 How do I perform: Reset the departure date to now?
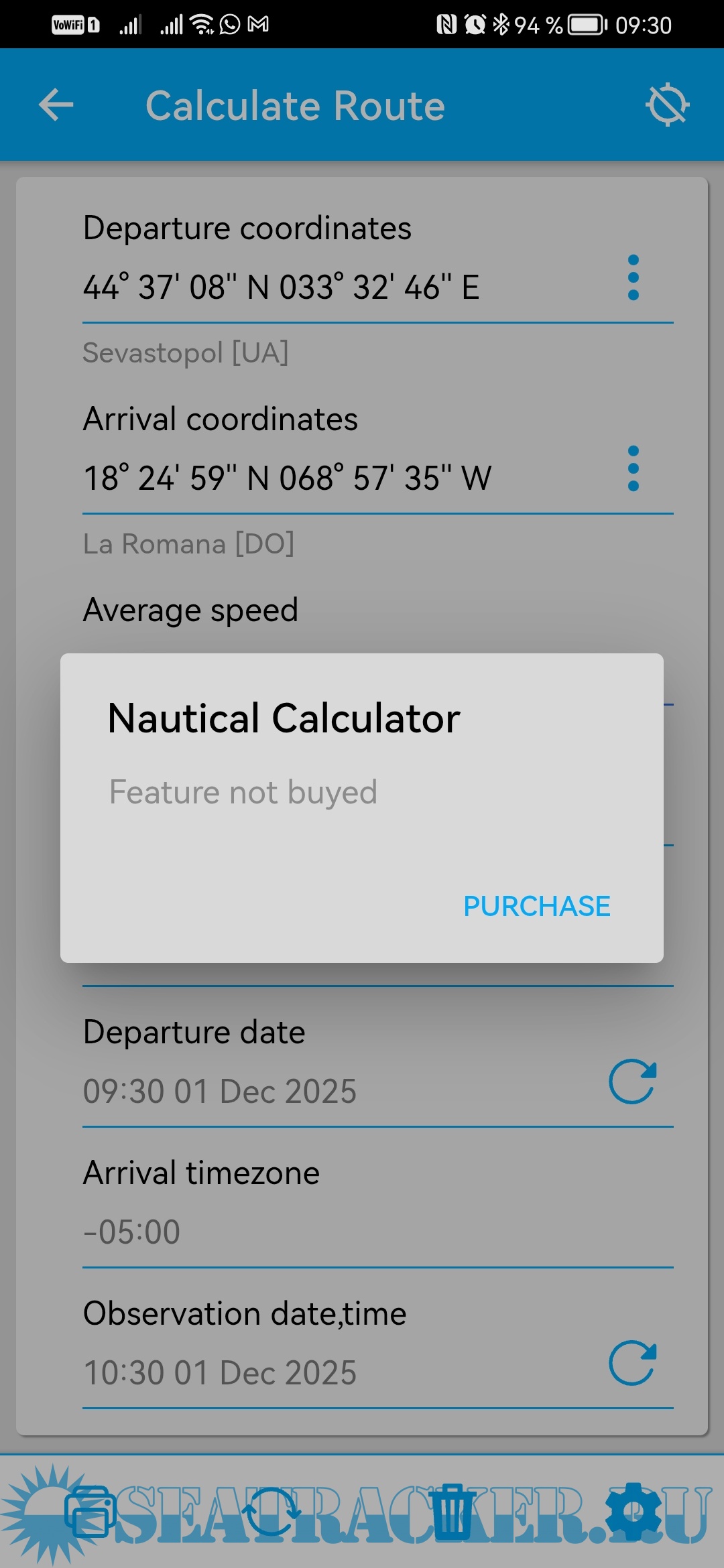[x=631, y=1082]
